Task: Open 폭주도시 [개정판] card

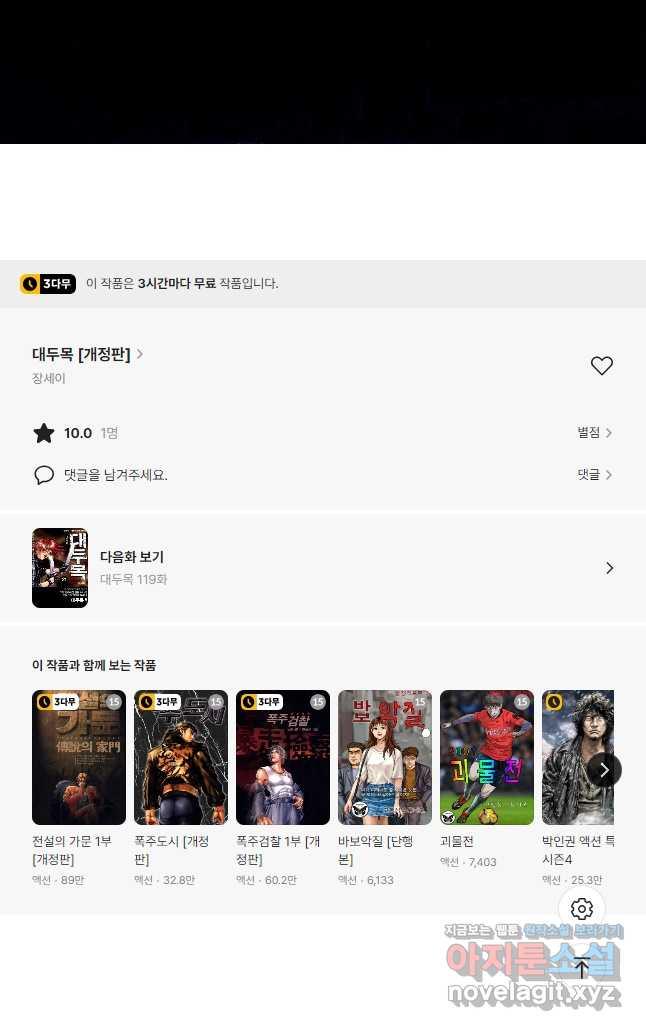Action: (x=181, y=757)
